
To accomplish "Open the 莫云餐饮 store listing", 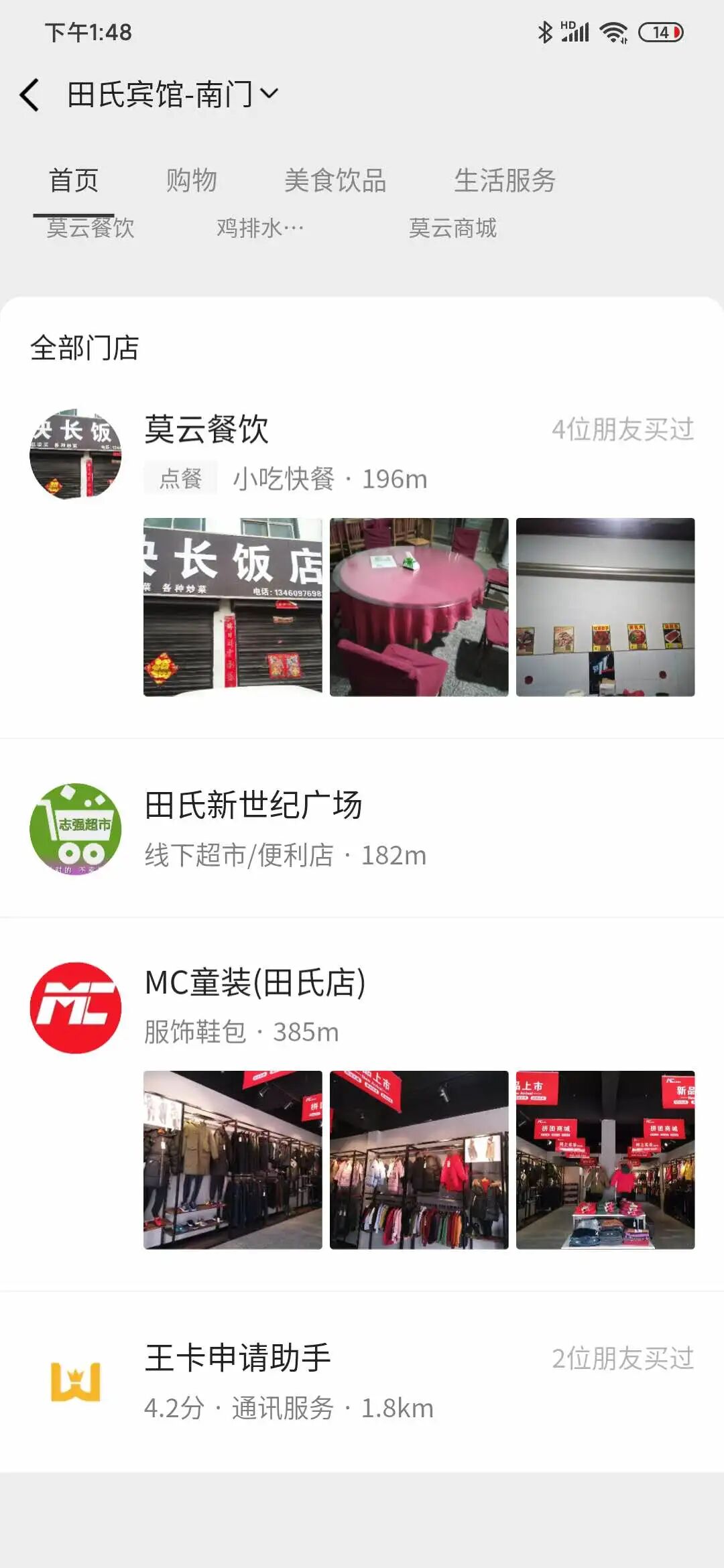I will tap(206, 430).
